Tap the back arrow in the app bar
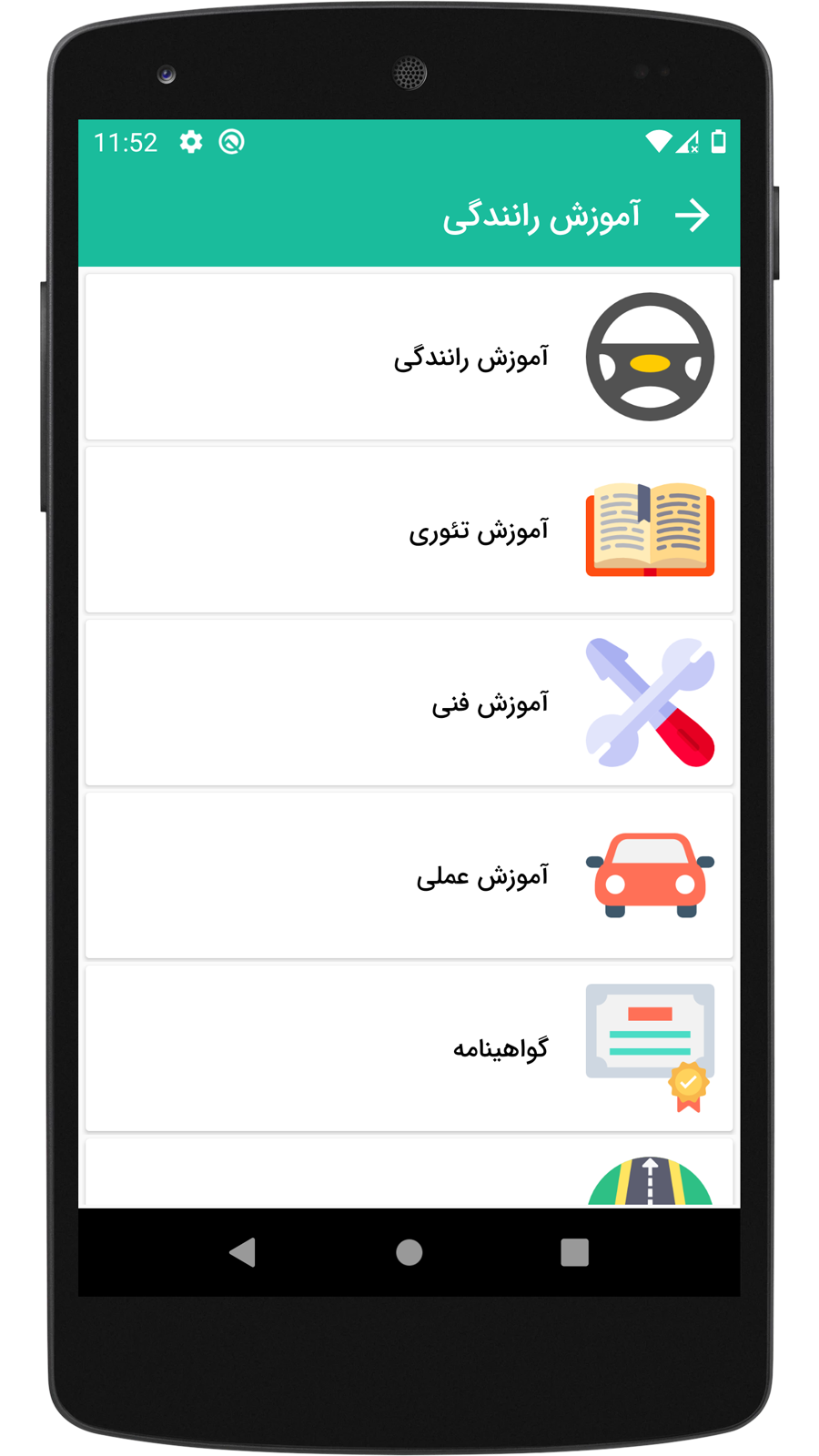 coord(692,216)
